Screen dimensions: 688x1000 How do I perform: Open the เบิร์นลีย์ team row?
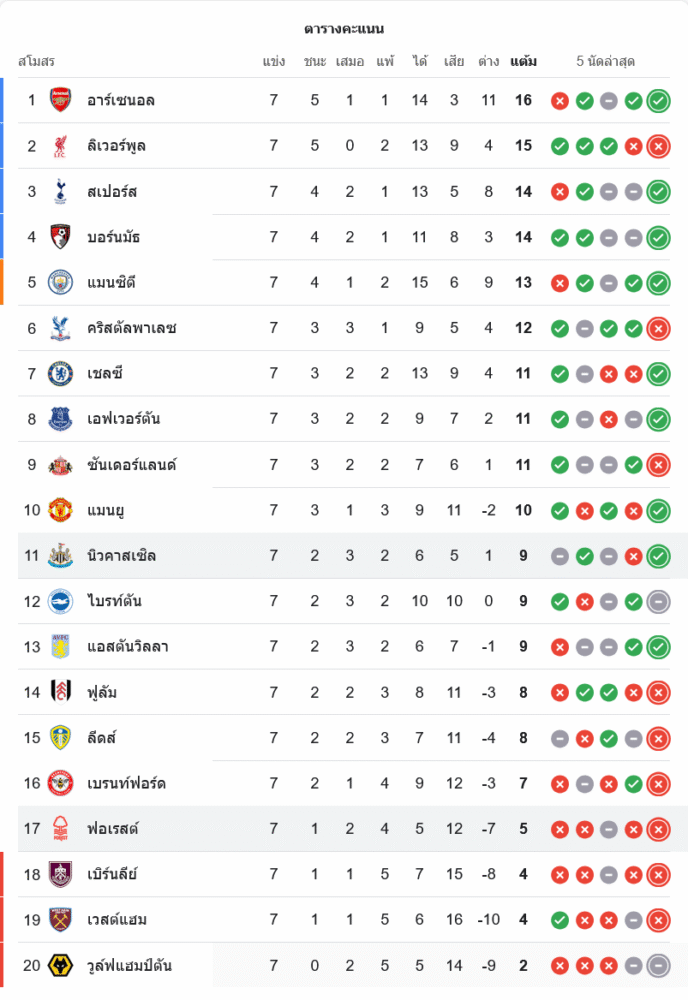point(112,874)
